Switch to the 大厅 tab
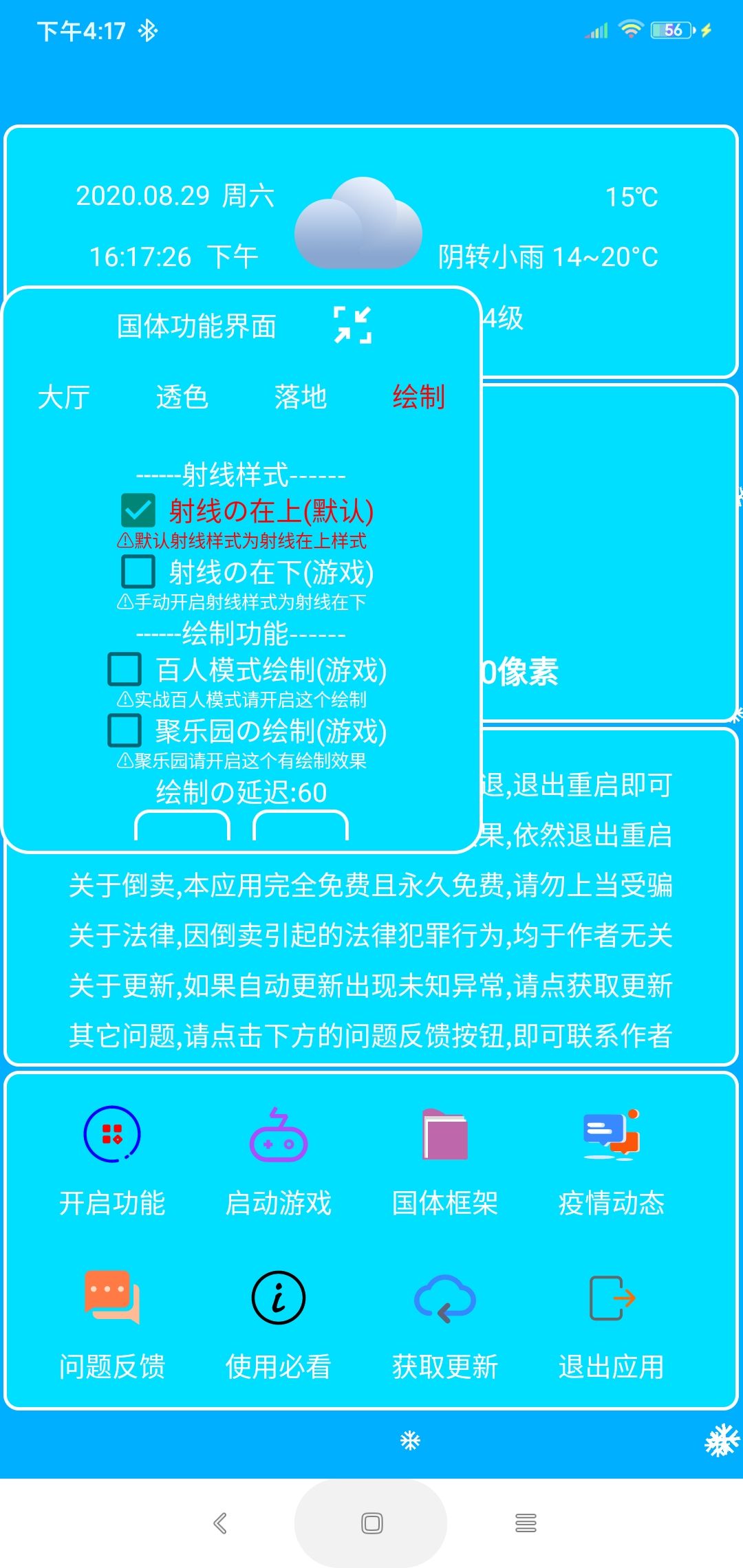The image size is (743, 1568). pos(64,398)
